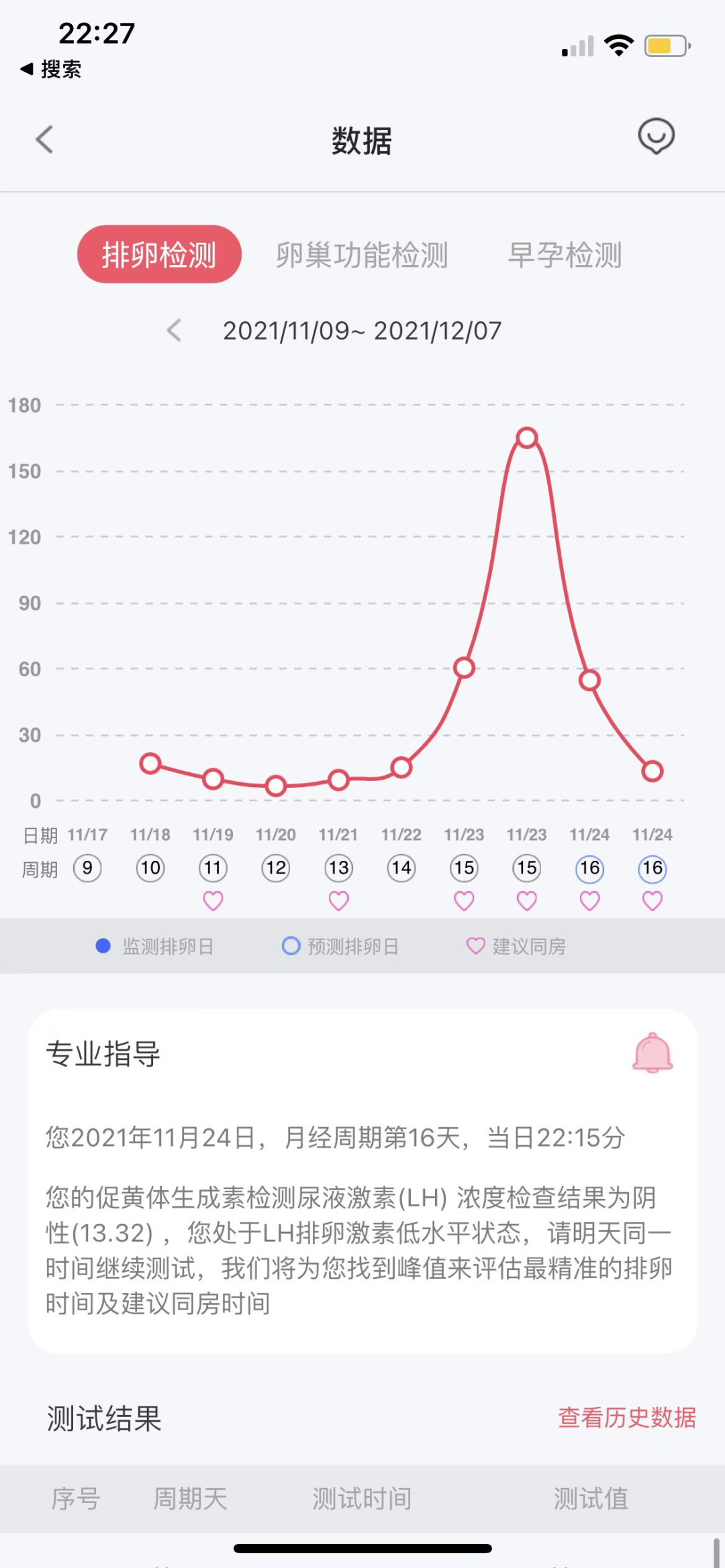Go back using the header arrow
The image size is (725, 1568).
pos(44,140)
